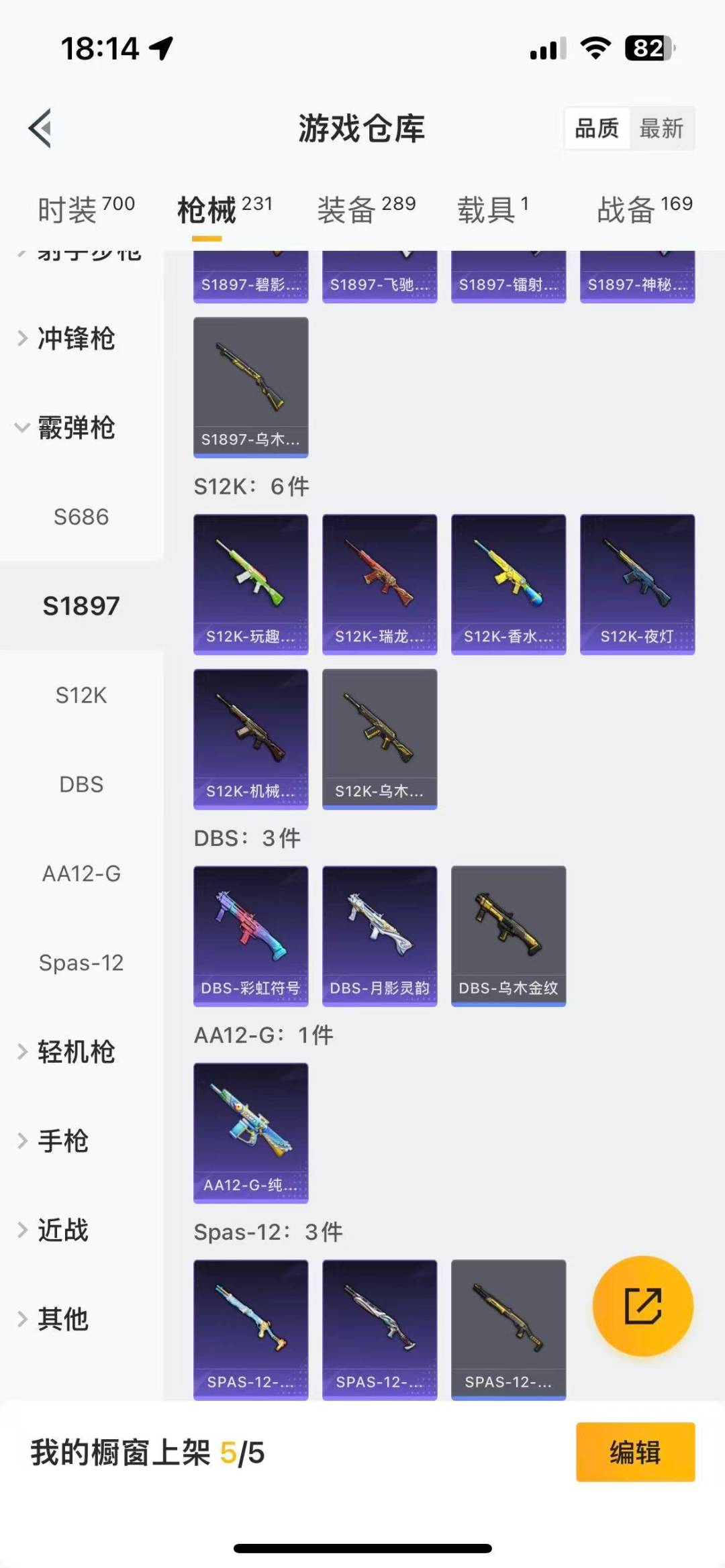Expand the 冲锋枪 category
This screenshot has width=725, height=1568.
pos(75,338)
